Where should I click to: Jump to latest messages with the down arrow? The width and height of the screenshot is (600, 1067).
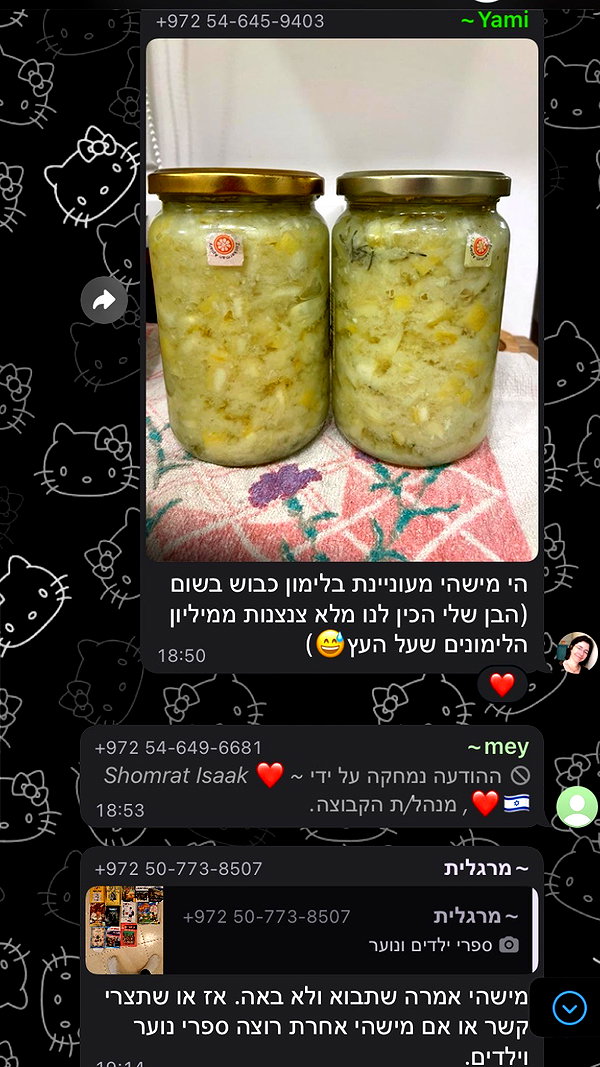(x=569, y=1008)
